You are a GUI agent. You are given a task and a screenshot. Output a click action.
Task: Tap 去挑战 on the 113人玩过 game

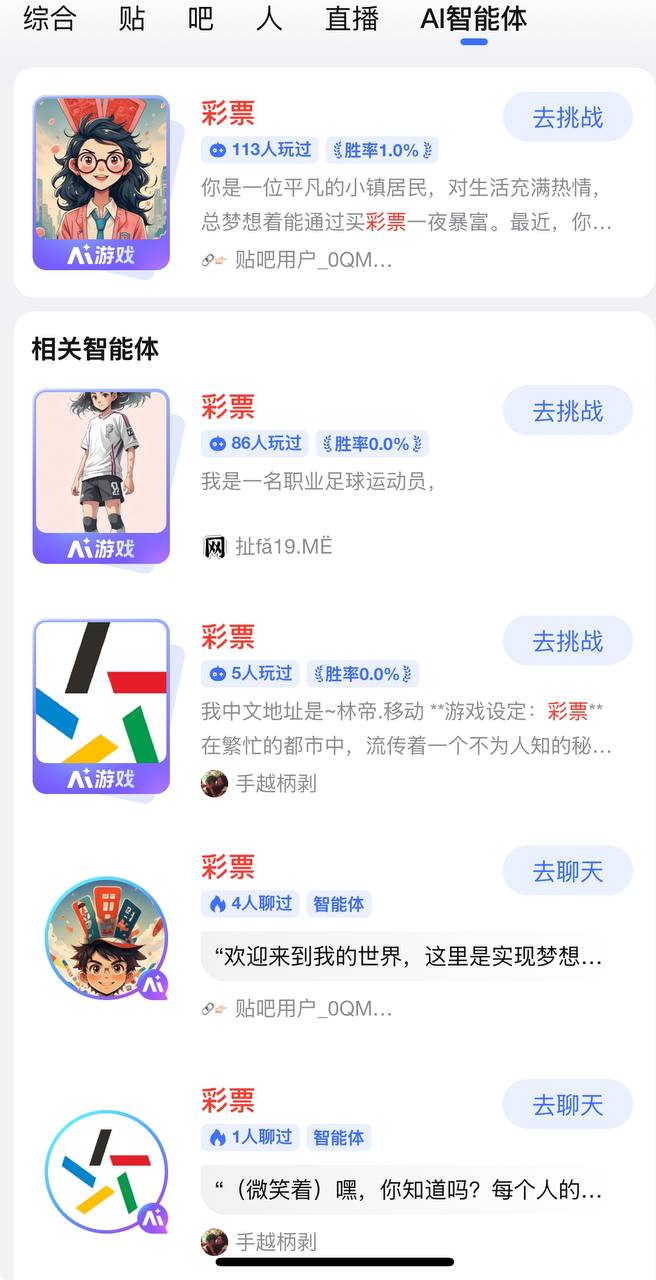[567, 117]
